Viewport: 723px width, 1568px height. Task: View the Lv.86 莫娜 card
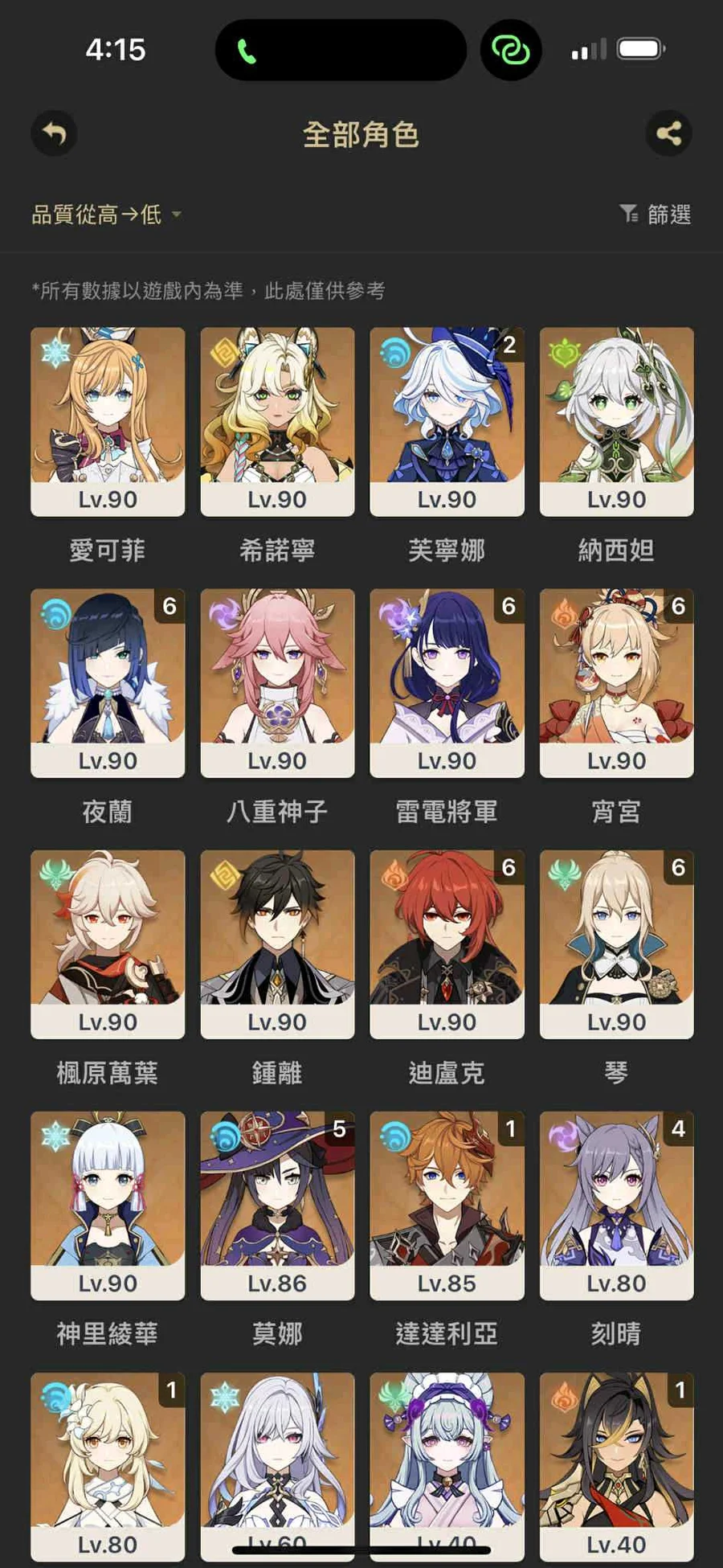(x=277, y=1205)
